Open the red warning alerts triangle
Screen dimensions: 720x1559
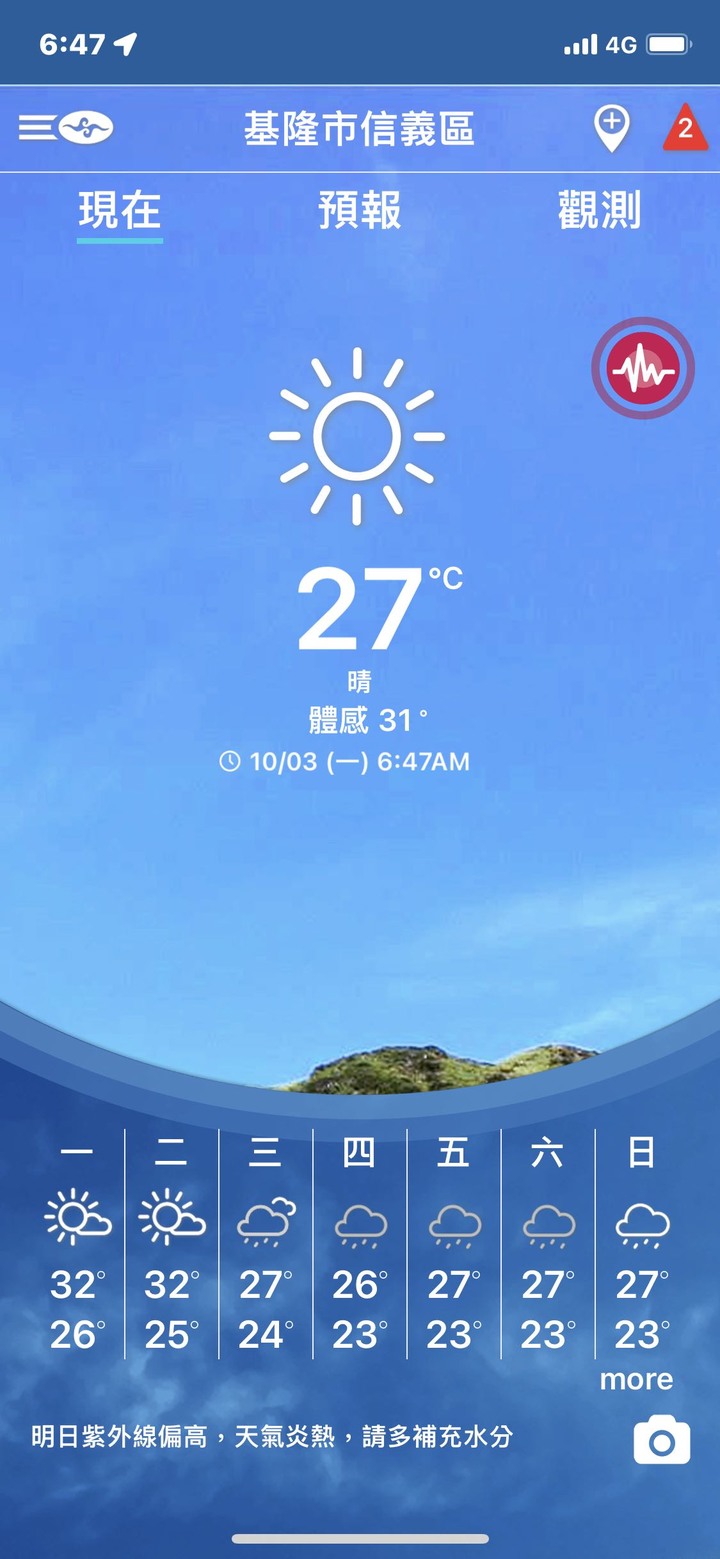coord(685,130)
